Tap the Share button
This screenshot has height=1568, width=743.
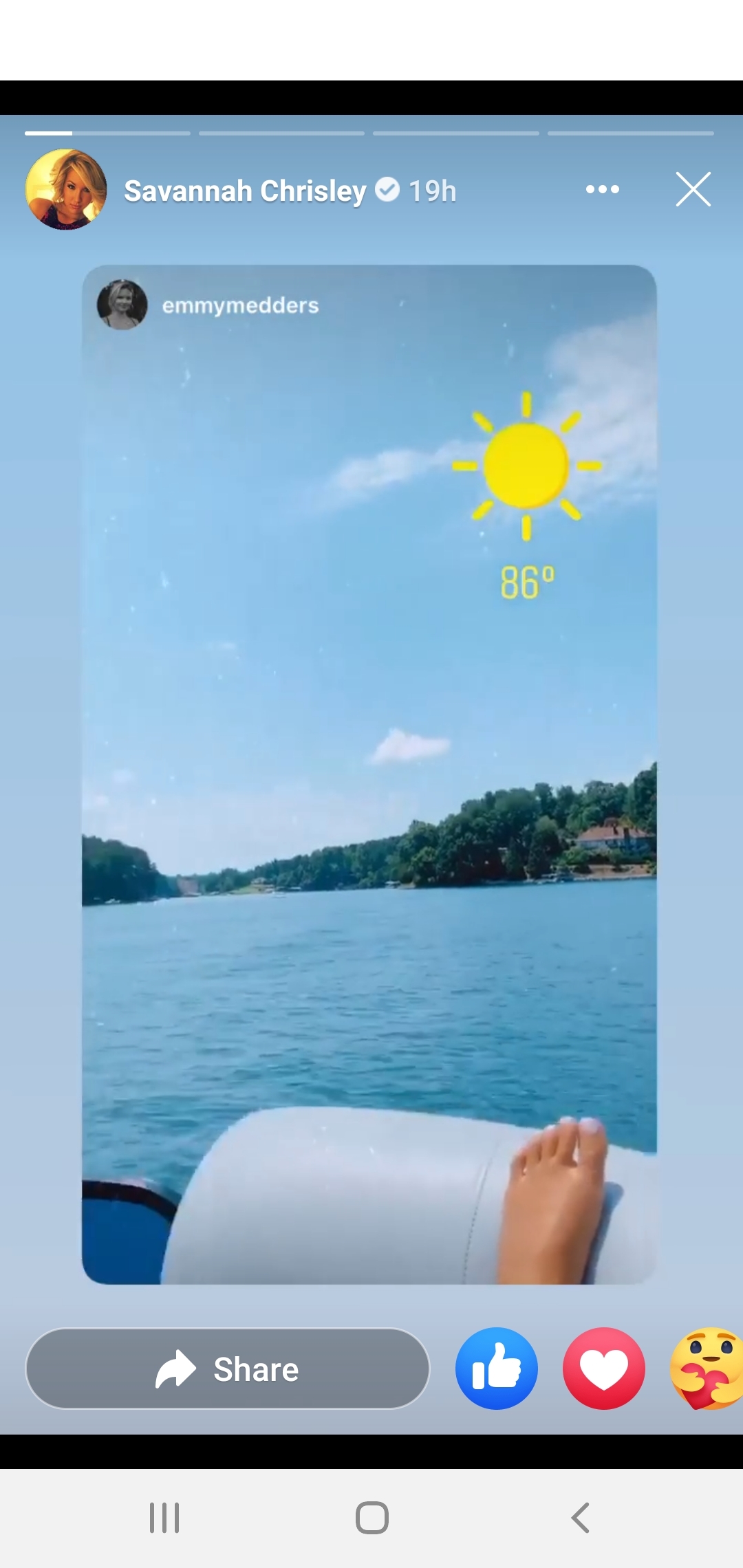point(228,1369)
